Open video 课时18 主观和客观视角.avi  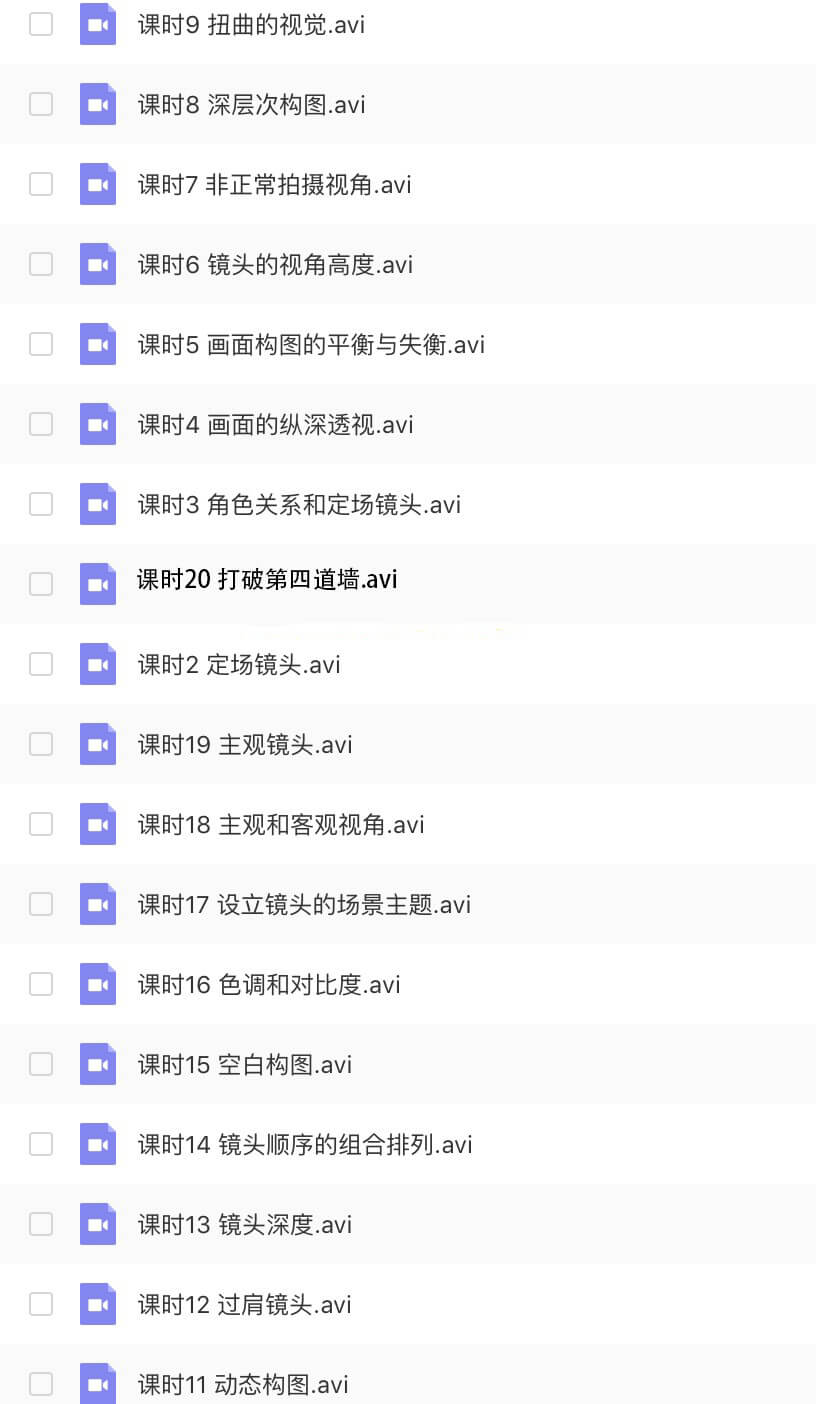281,824
